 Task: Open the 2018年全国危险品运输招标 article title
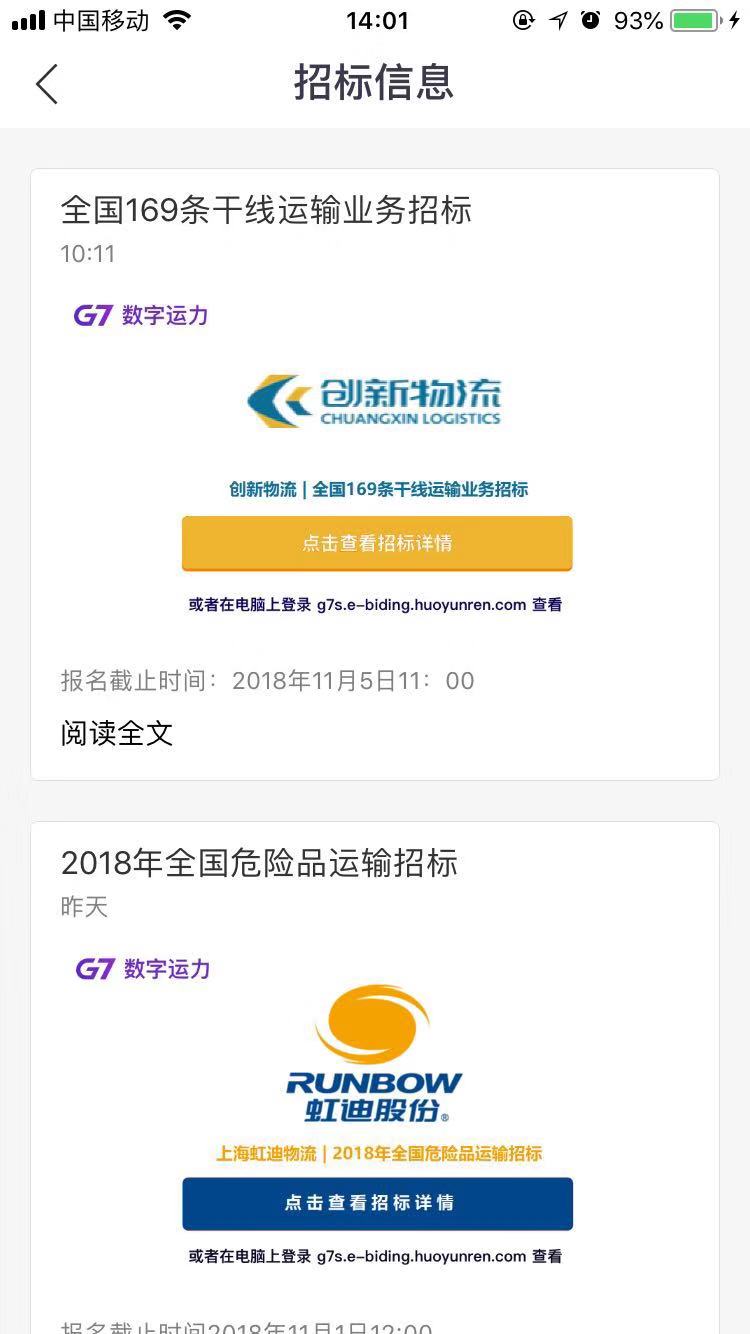260,864
